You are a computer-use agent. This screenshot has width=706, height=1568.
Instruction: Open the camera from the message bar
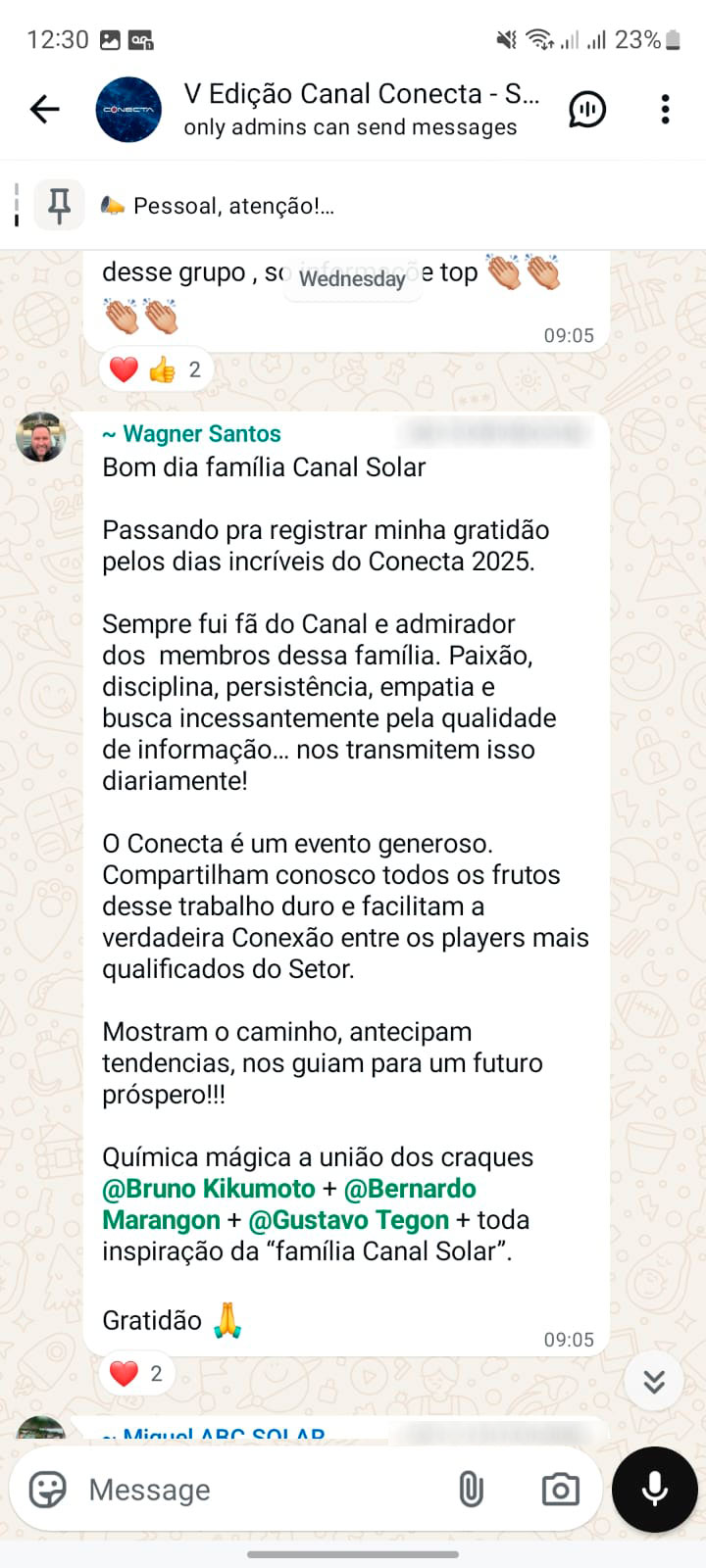coord(560,1490)
